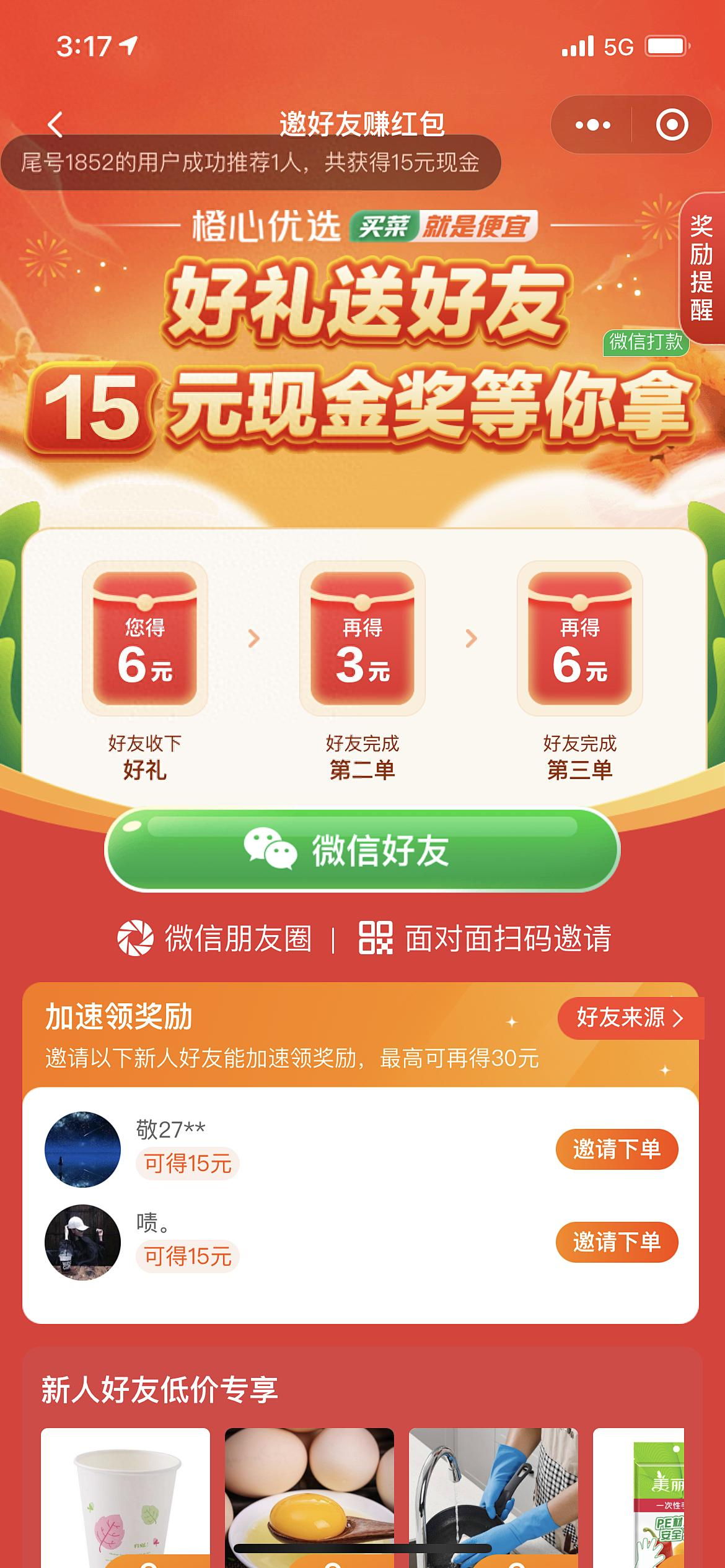Tap 邀请下单 for friend 敬27**
Screen dimensions: 725x1568
pos(617,1149)
